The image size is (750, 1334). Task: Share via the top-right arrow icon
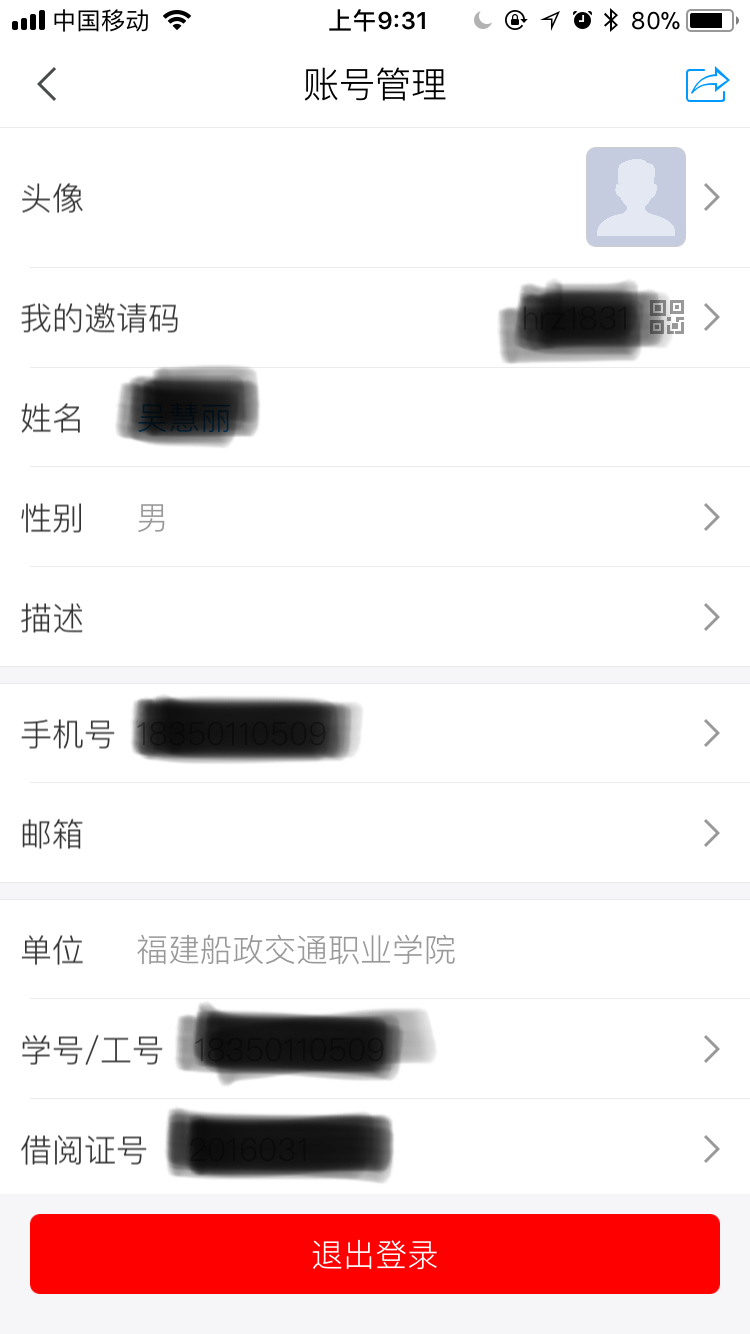[707, 85]
